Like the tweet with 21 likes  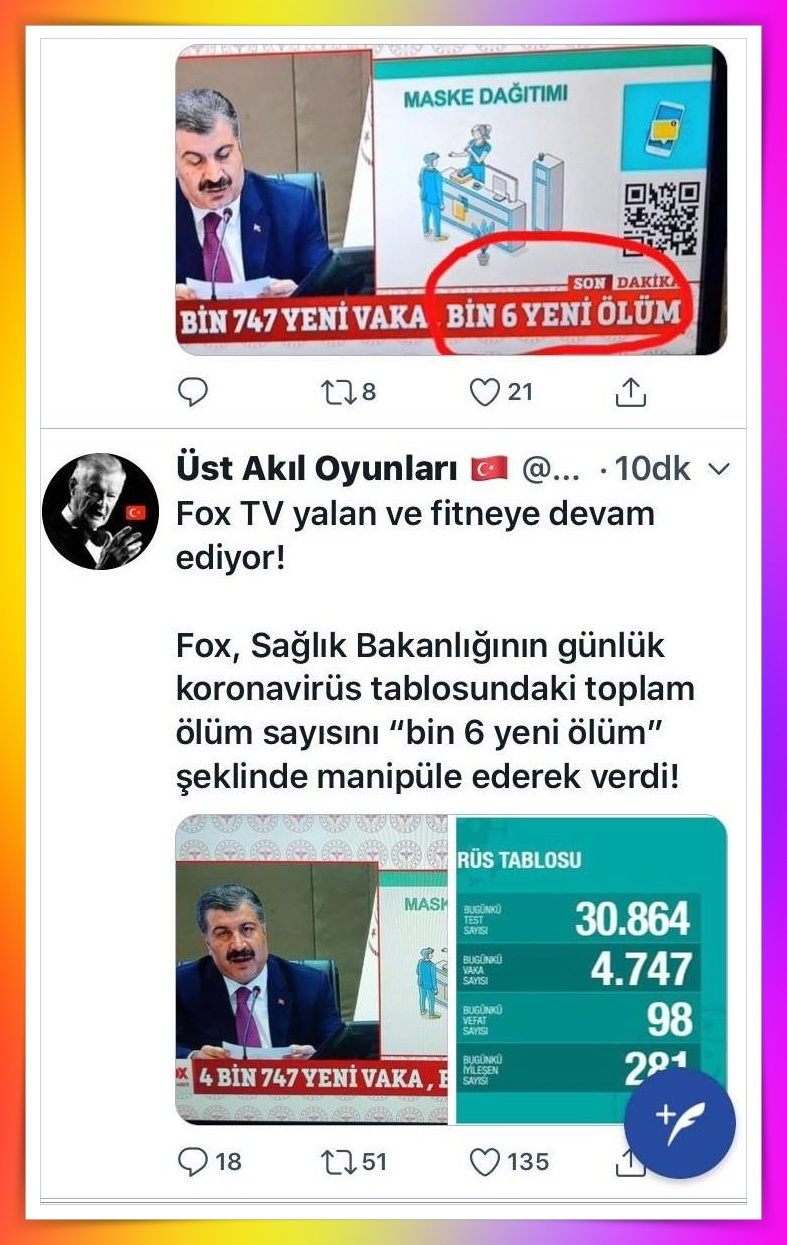(485, 393)
